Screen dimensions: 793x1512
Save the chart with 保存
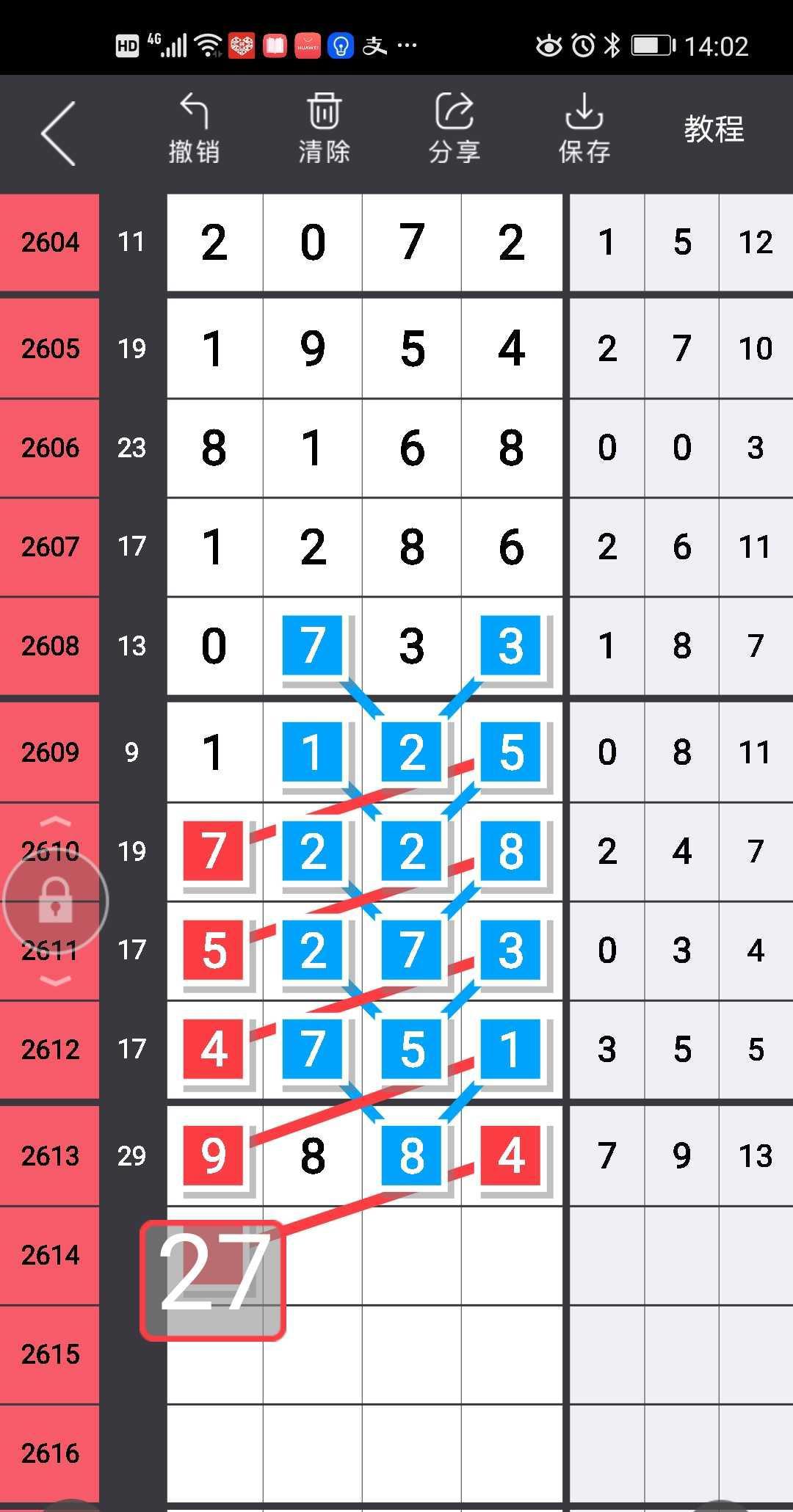coord(584,129)
